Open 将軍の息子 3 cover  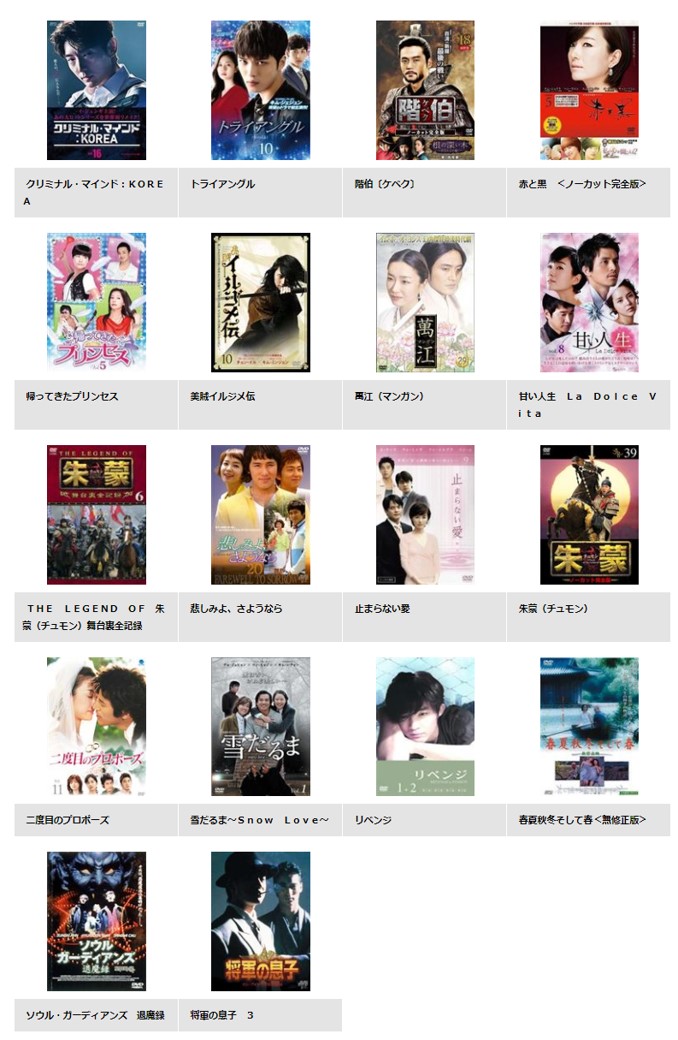coord(260,921)
